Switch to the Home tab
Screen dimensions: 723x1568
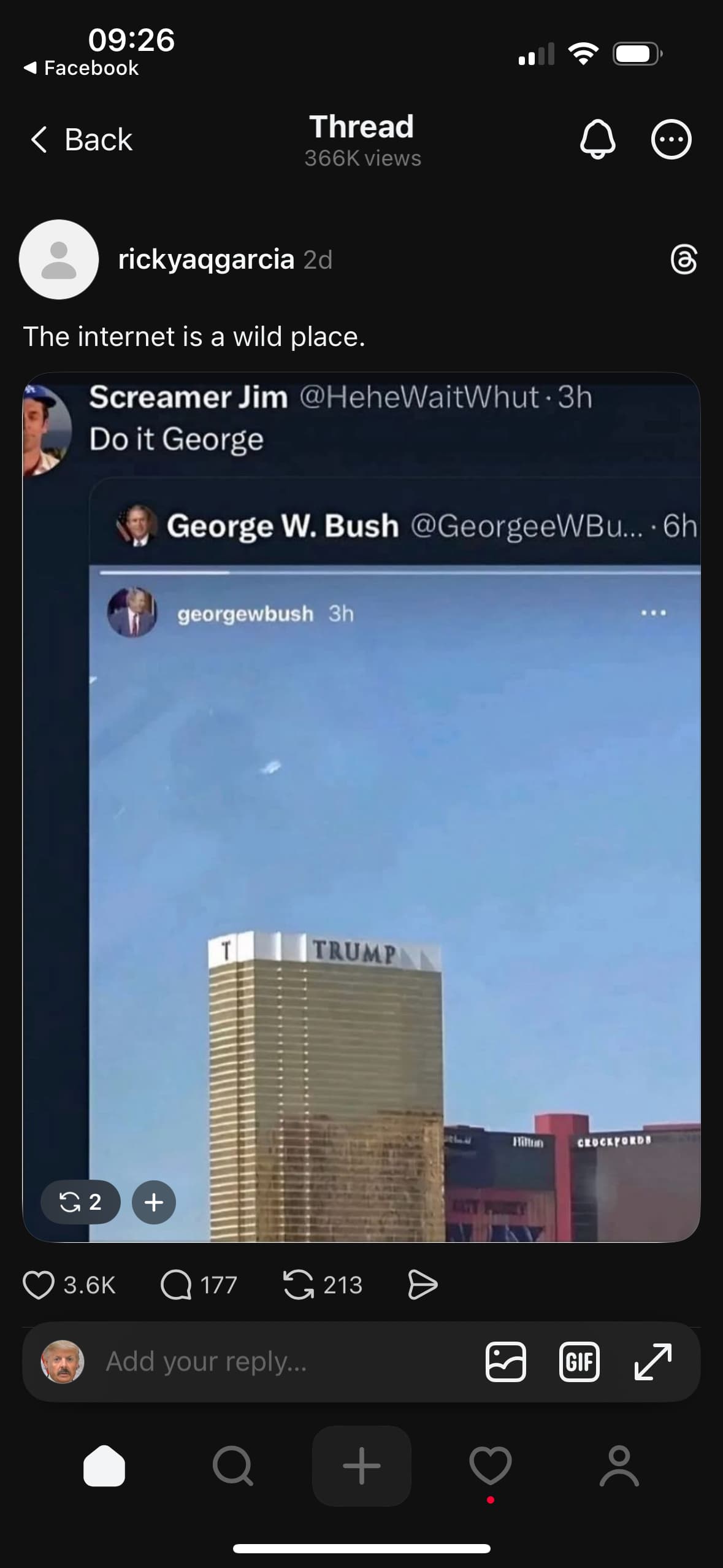pos(104,1466)
